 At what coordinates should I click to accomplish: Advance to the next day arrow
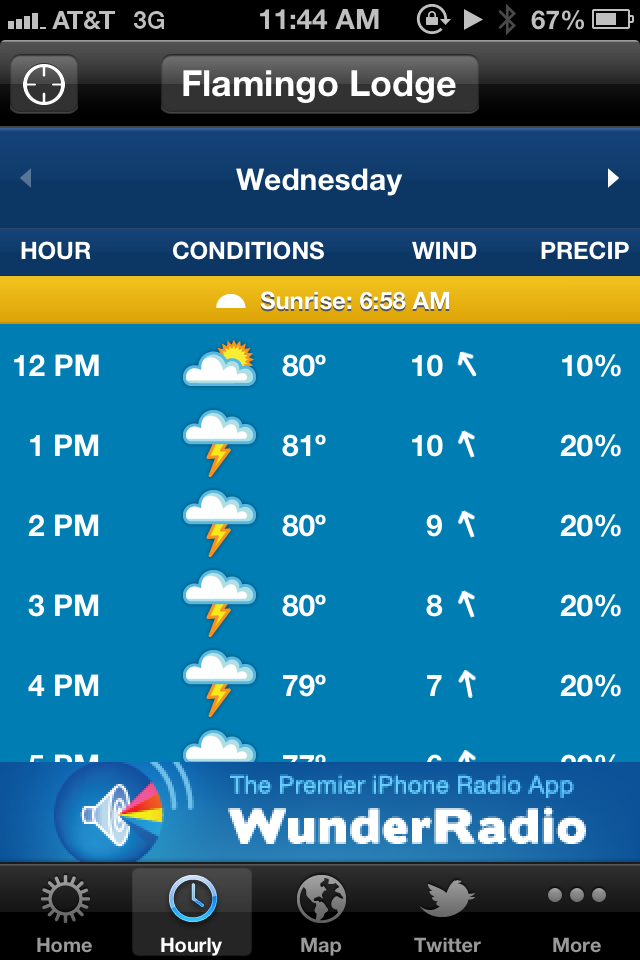613,179
